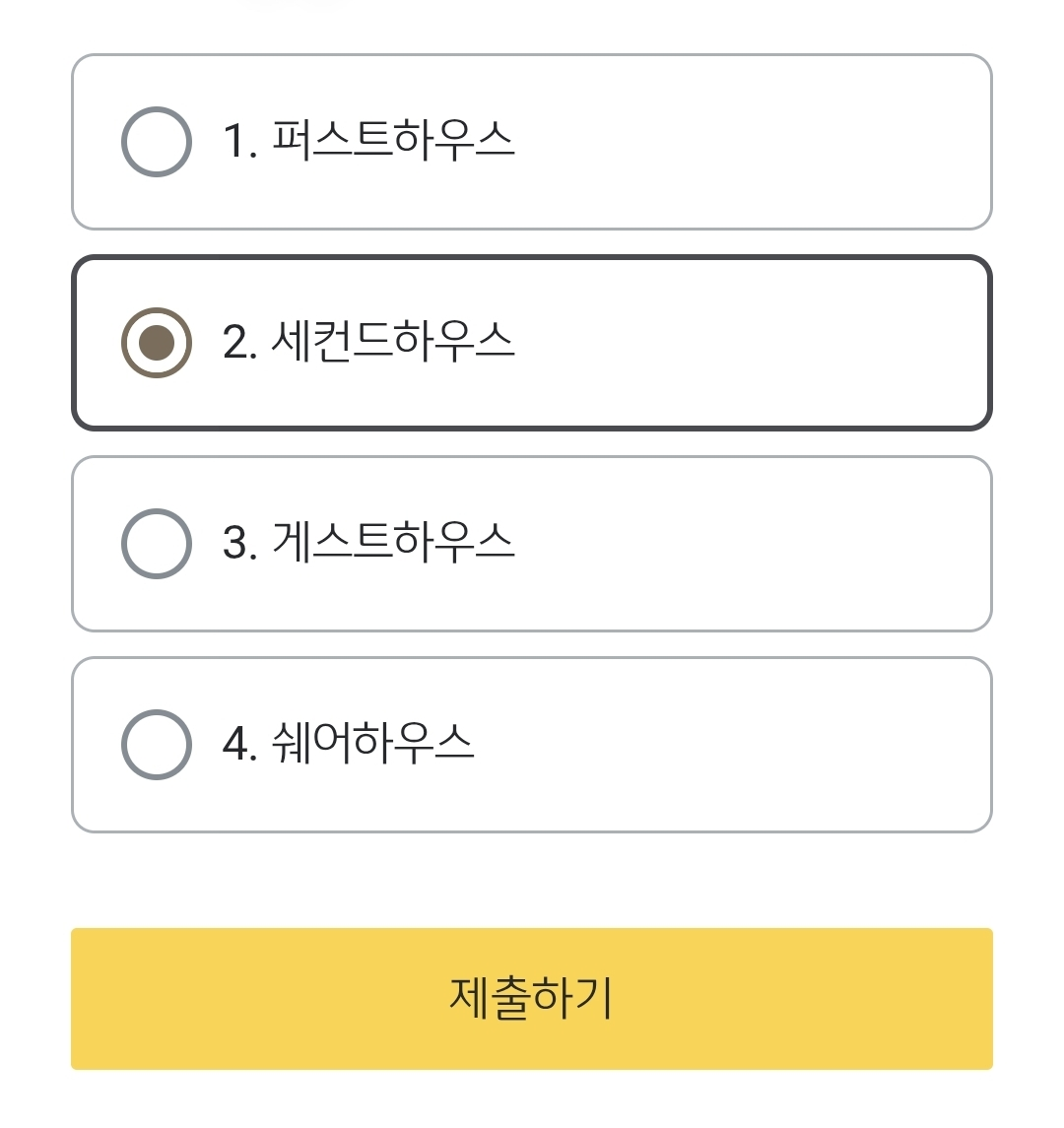The height and width of the screenshot is (1128, 1064).
Task: Pick option 3. 게스트하우스
Action: click(x=532, y=543)
